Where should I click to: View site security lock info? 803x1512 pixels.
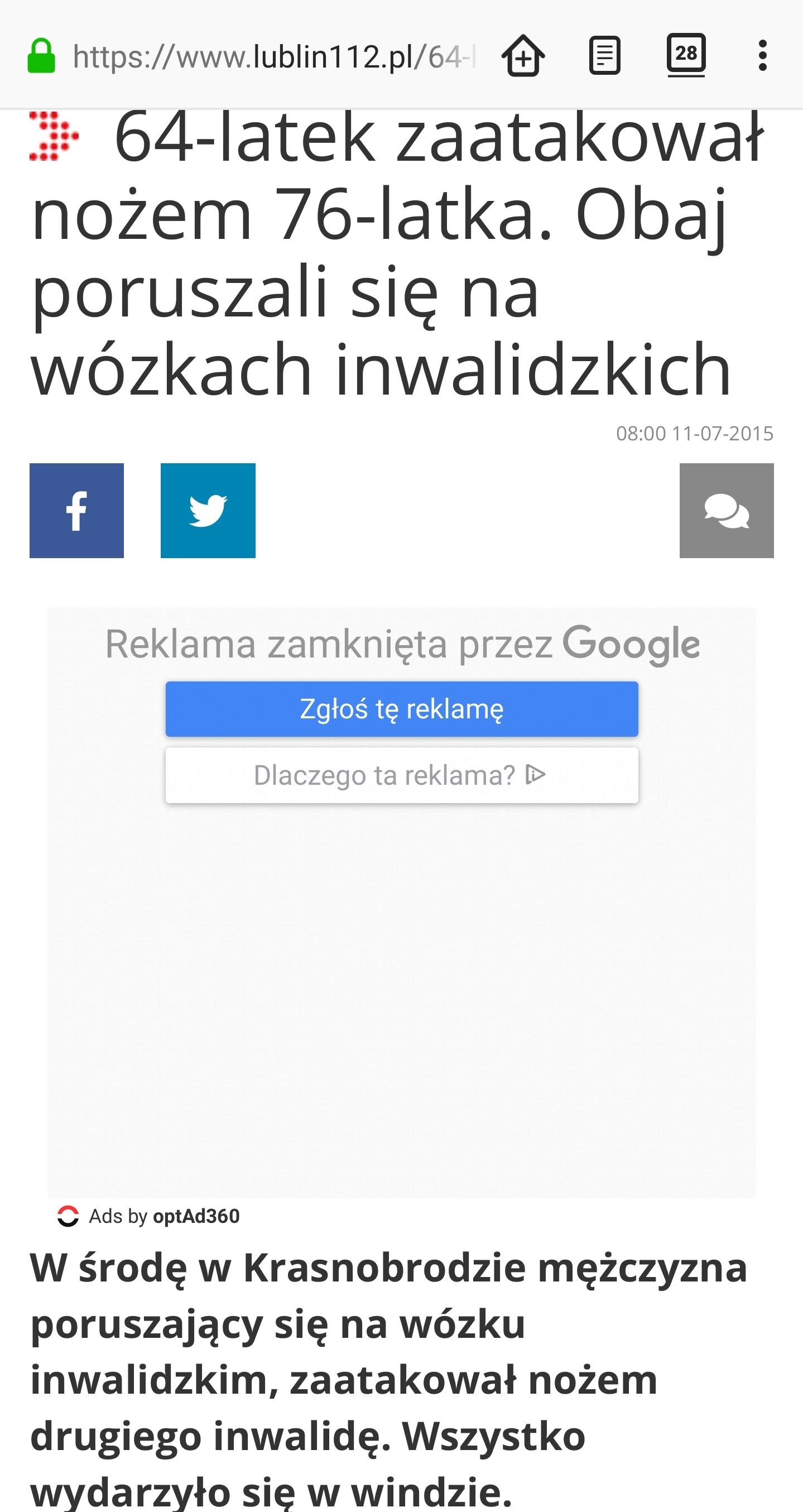click(42, 56)
